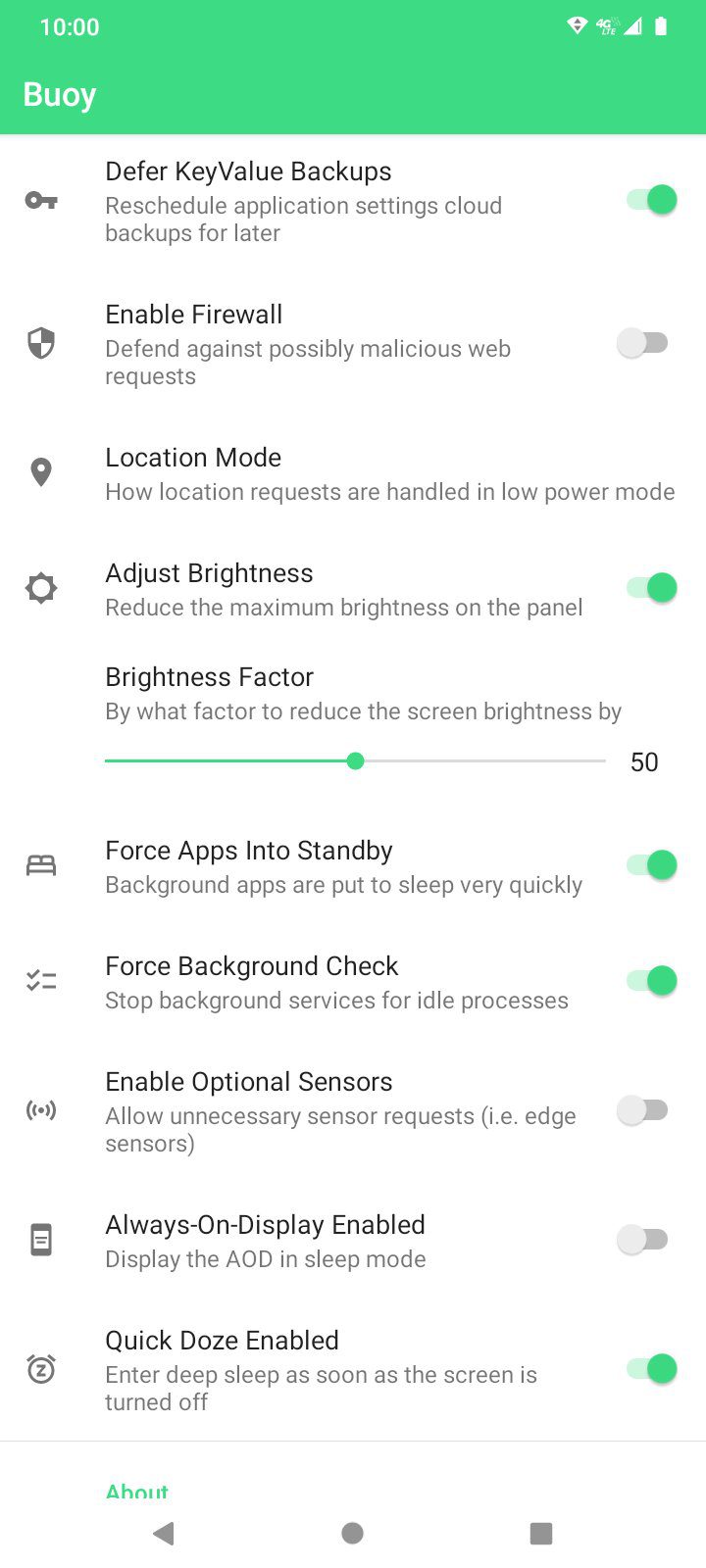The height and width of the screenshot is (1568, 706).
Task: Open Location Mode setting
Action: (389, 474)
